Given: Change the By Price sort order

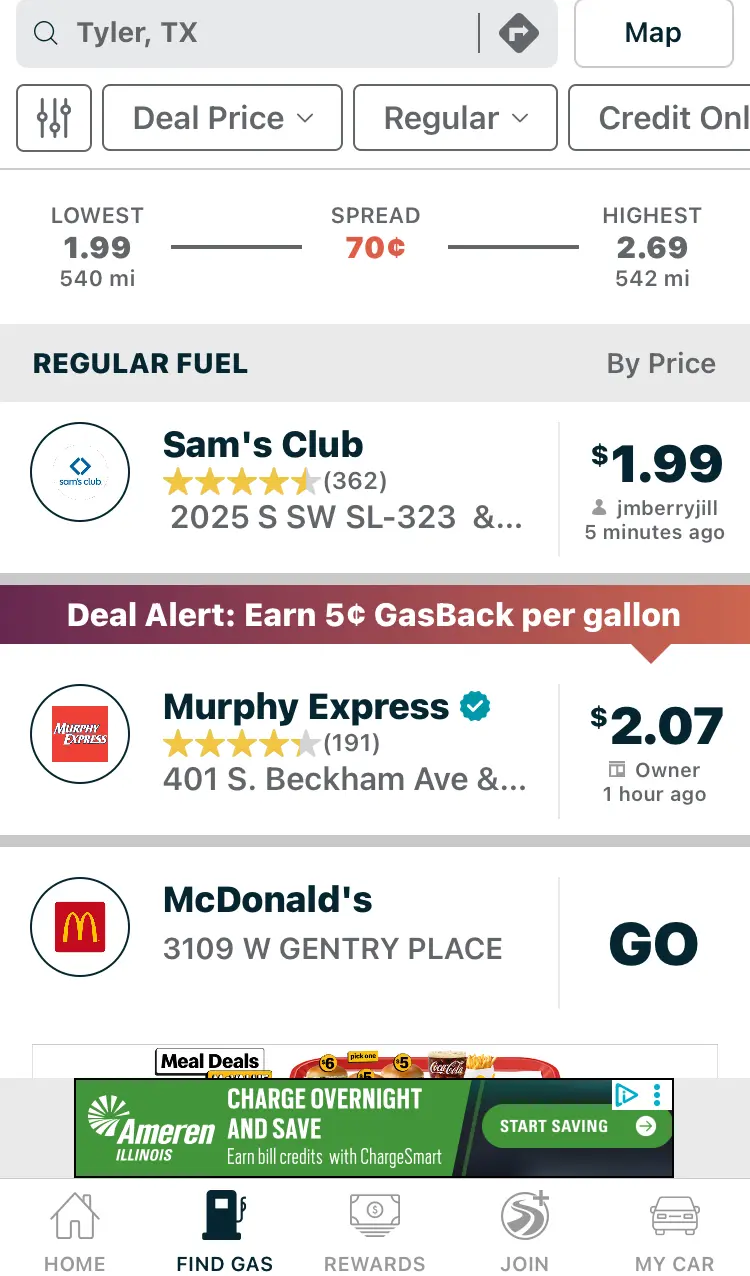Looking at the screenshot, I should [x=661, y=363].
